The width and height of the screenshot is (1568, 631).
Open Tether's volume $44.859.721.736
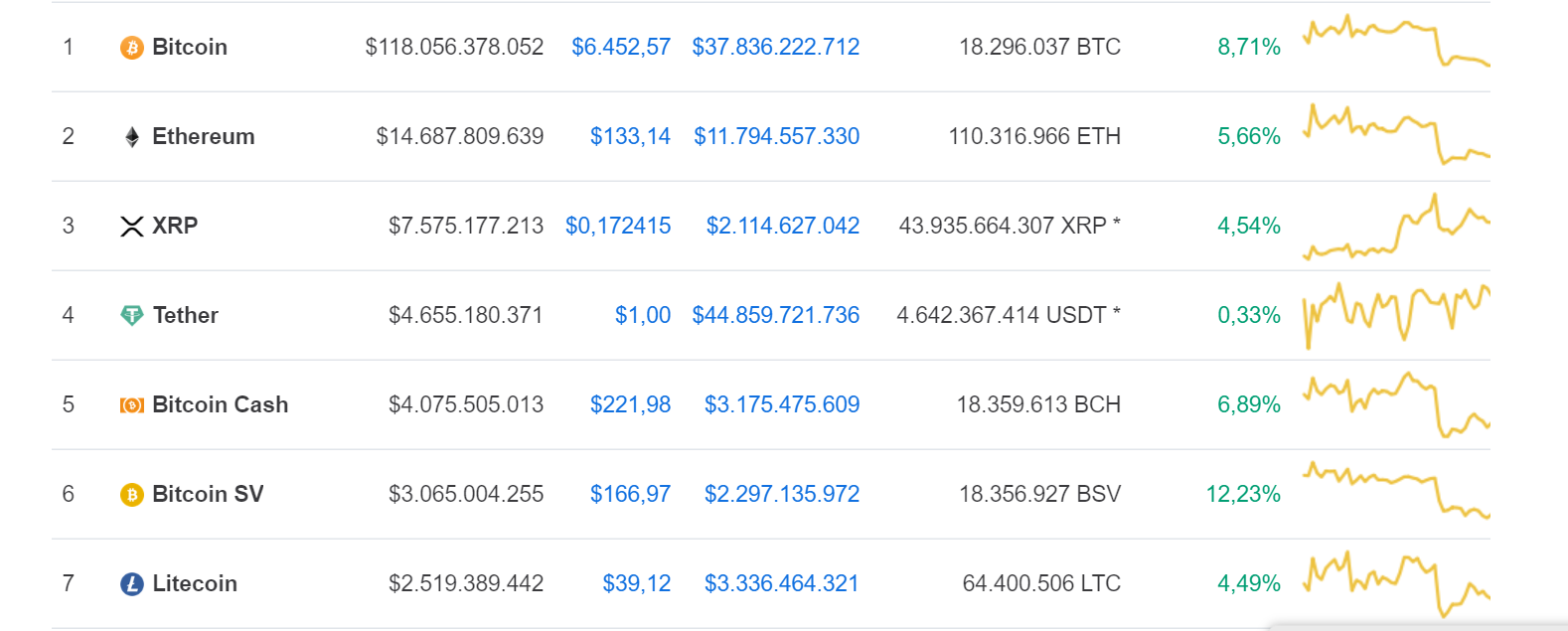coord(776,315)
